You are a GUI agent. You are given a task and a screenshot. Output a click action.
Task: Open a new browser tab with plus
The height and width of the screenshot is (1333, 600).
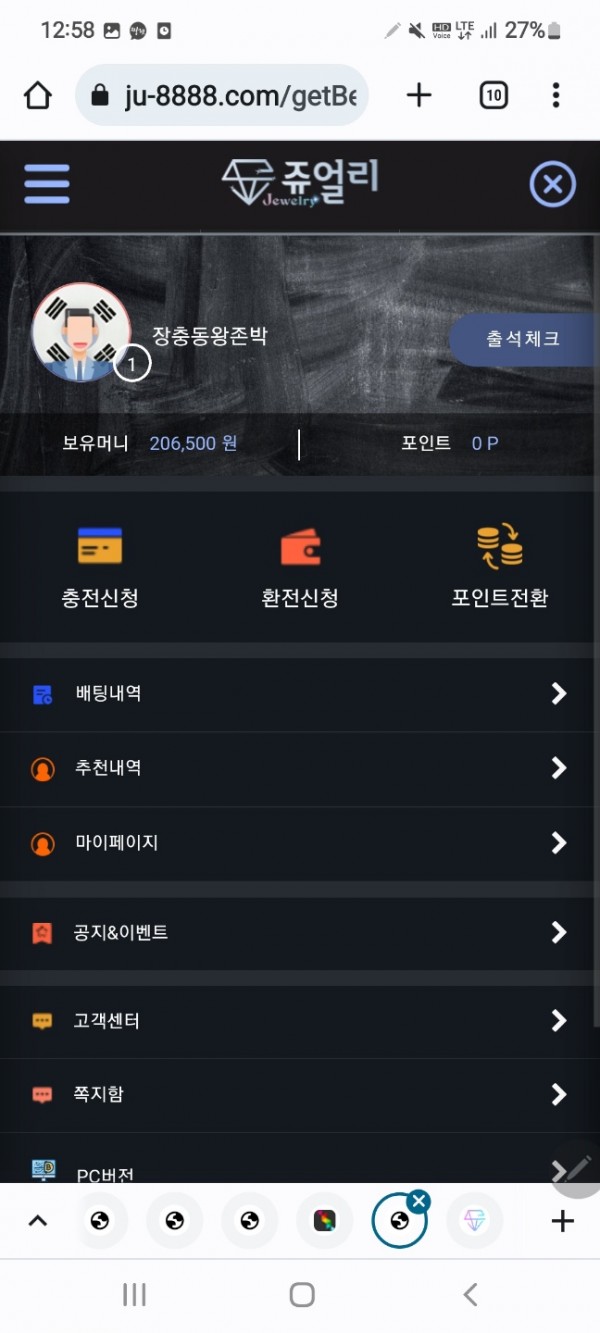(x=419, y=96)
